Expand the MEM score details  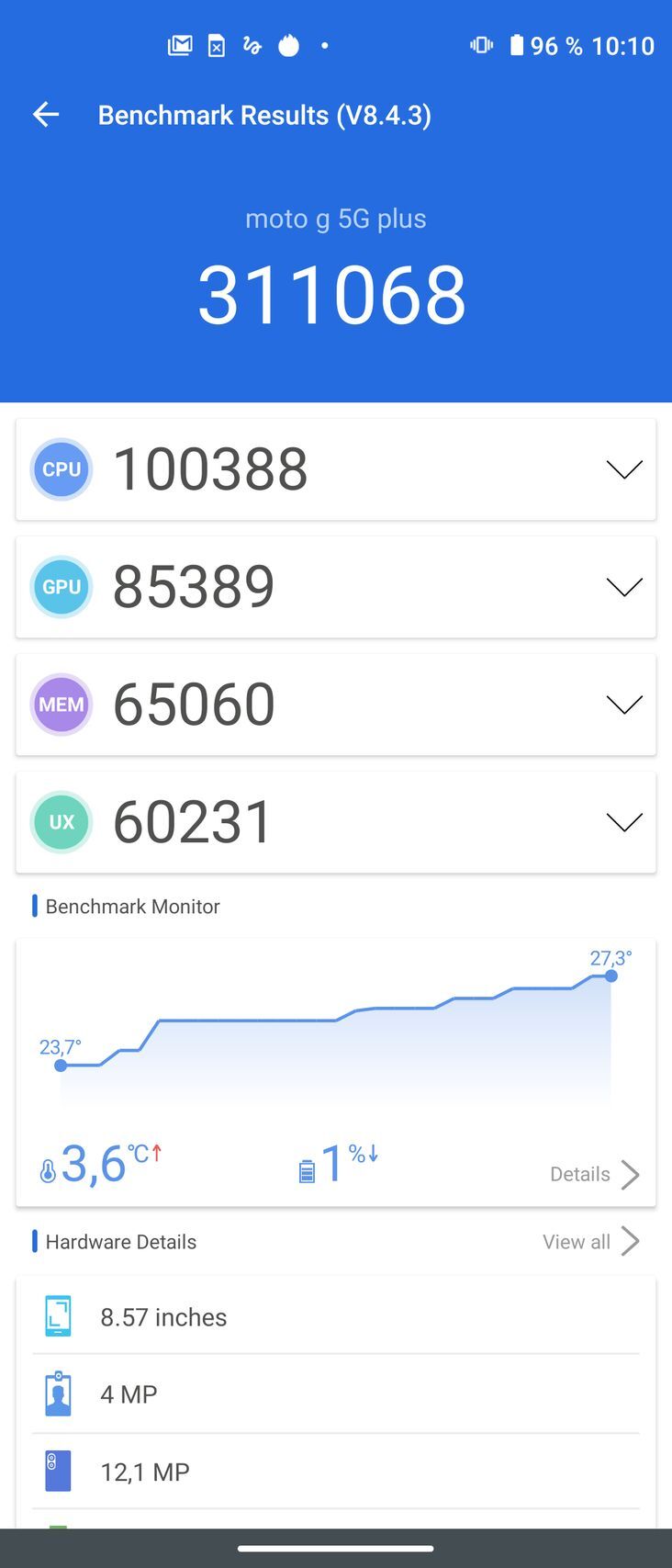(624, 705)
